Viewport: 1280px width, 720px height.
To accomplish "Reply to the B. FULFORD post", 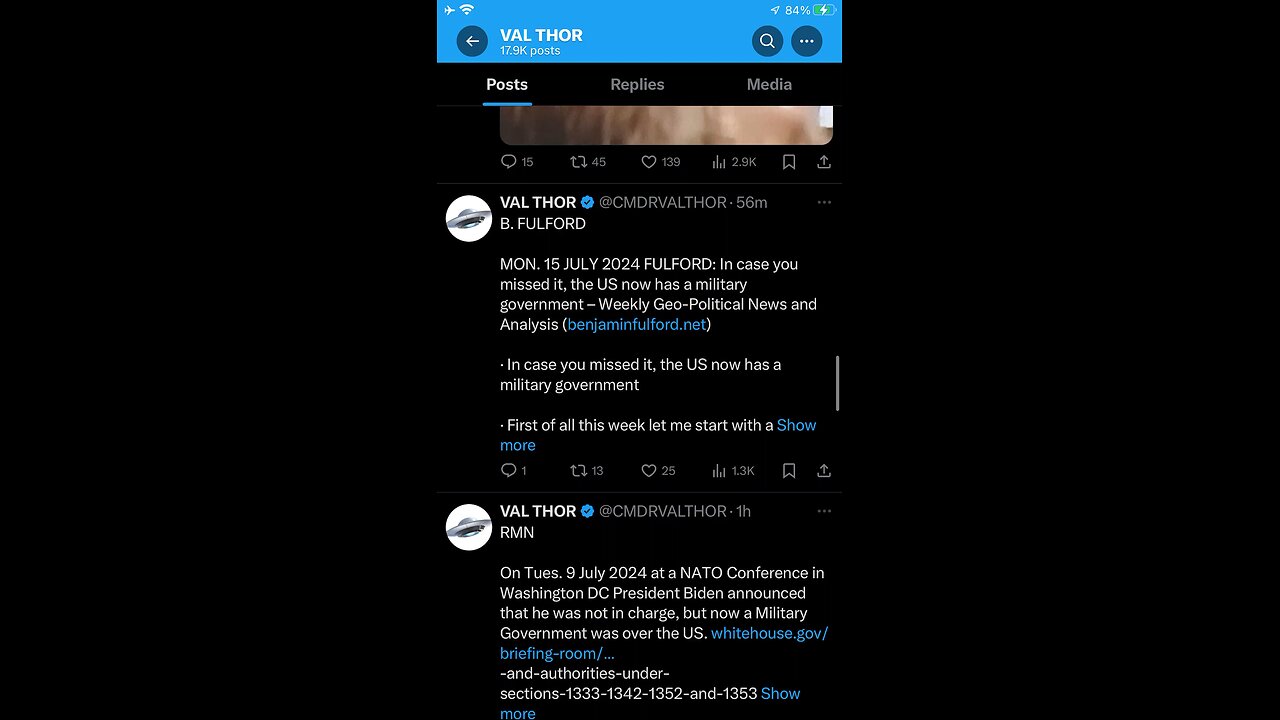I will [509, 471].
